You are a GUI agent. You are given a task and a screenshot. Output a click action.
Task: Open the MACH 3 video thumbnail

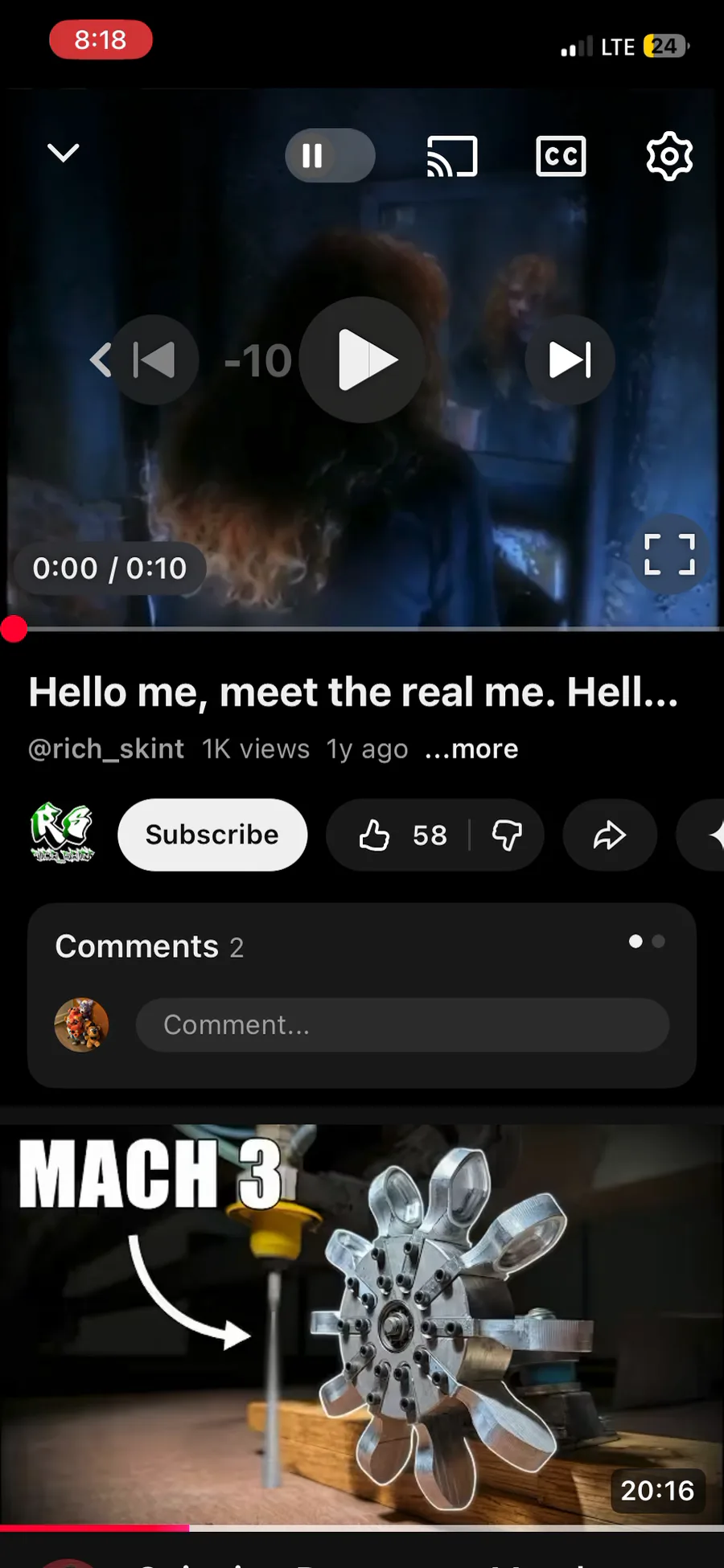(x=362, y=1323)
